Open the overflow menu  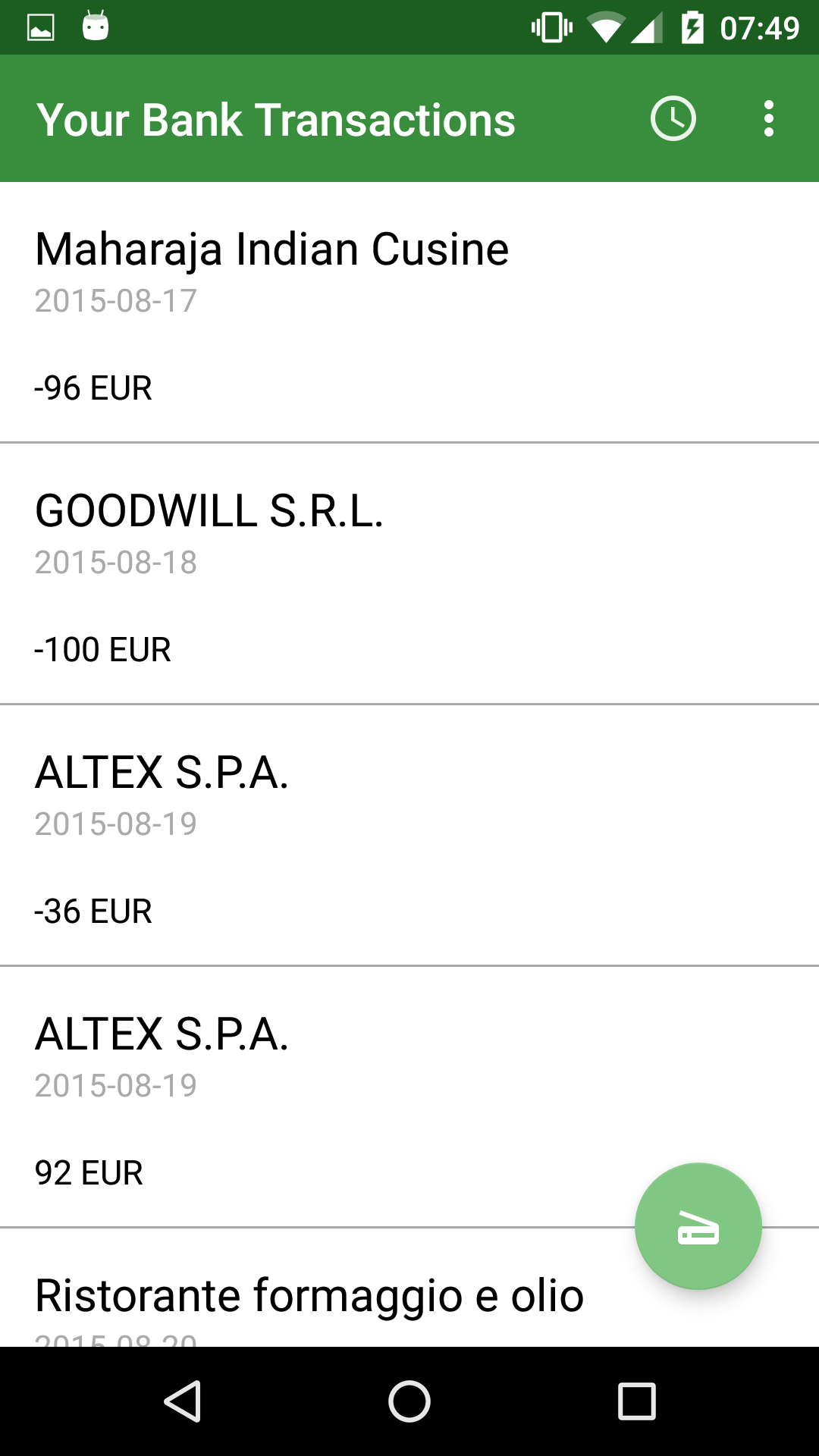tap(769, 118)
